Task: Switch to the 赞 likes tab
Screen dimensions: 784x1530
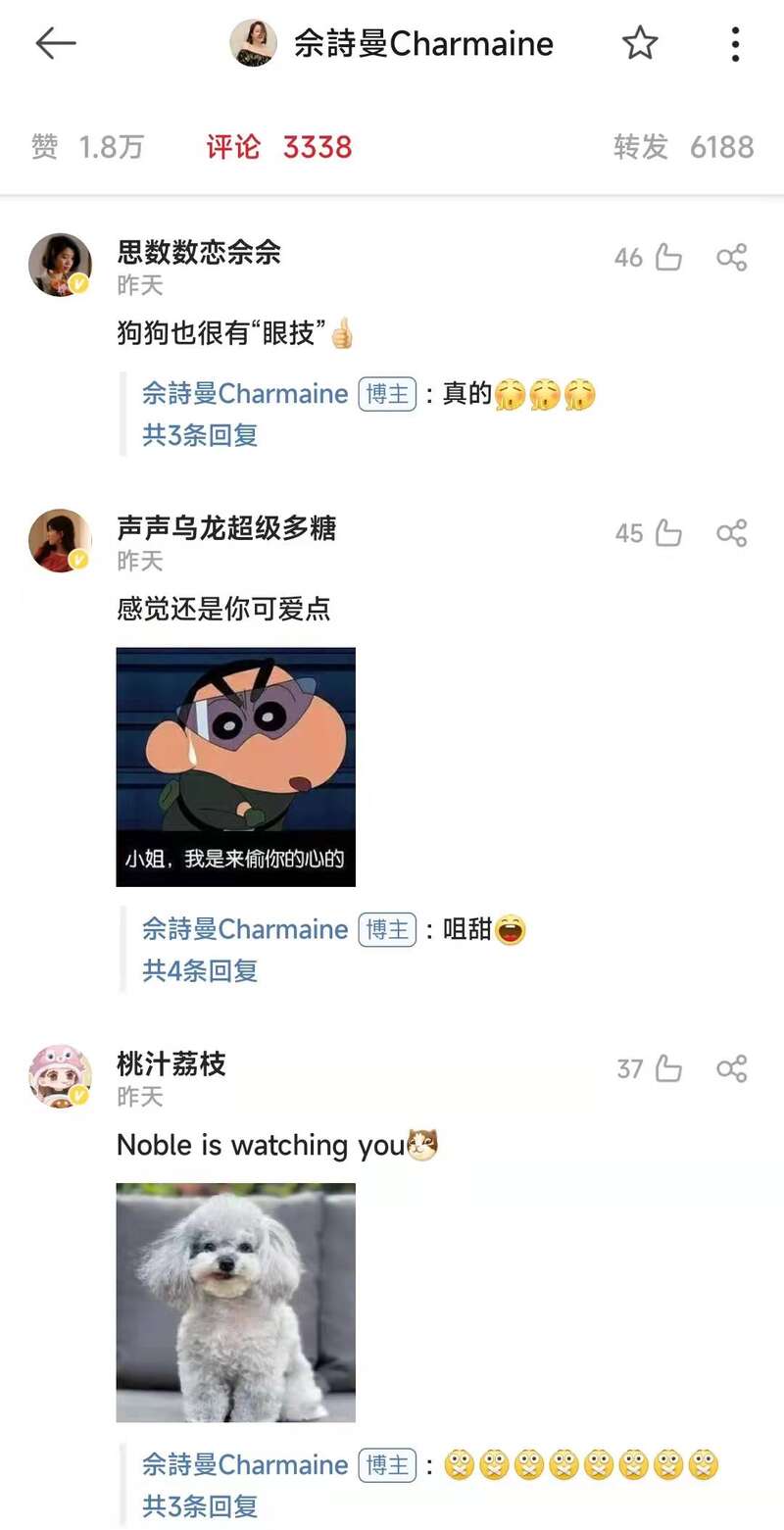Action: coord(87,147)
